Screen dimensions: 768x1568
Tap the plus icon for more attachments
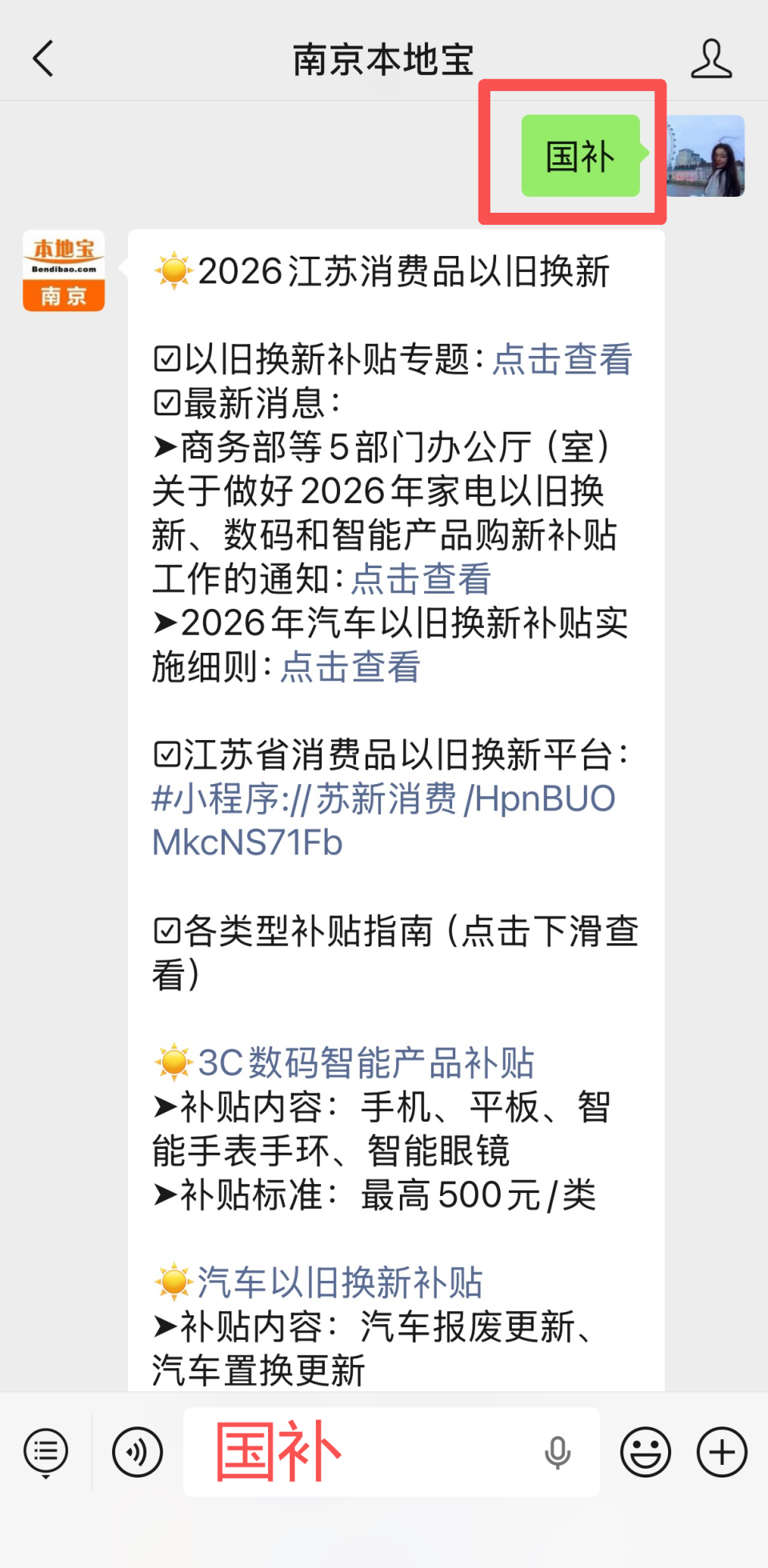(719, 1452)
